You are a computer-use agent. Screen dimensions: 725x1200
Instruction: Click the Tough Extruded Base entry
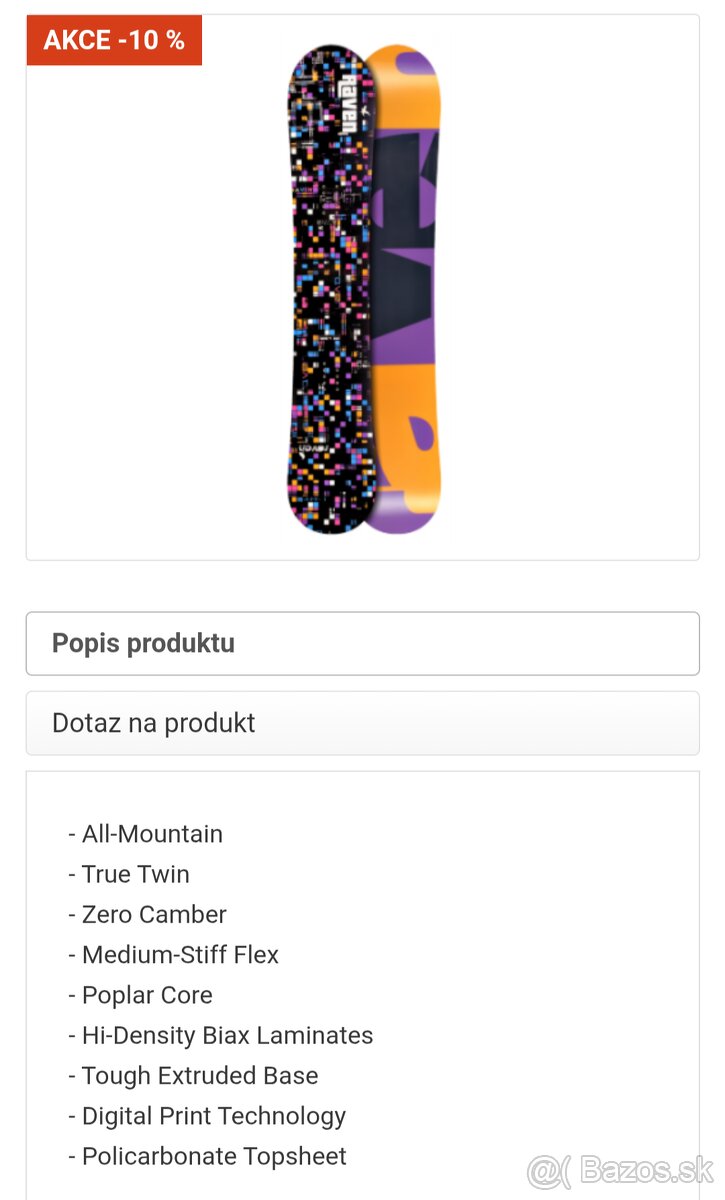tap(193, 1076)
